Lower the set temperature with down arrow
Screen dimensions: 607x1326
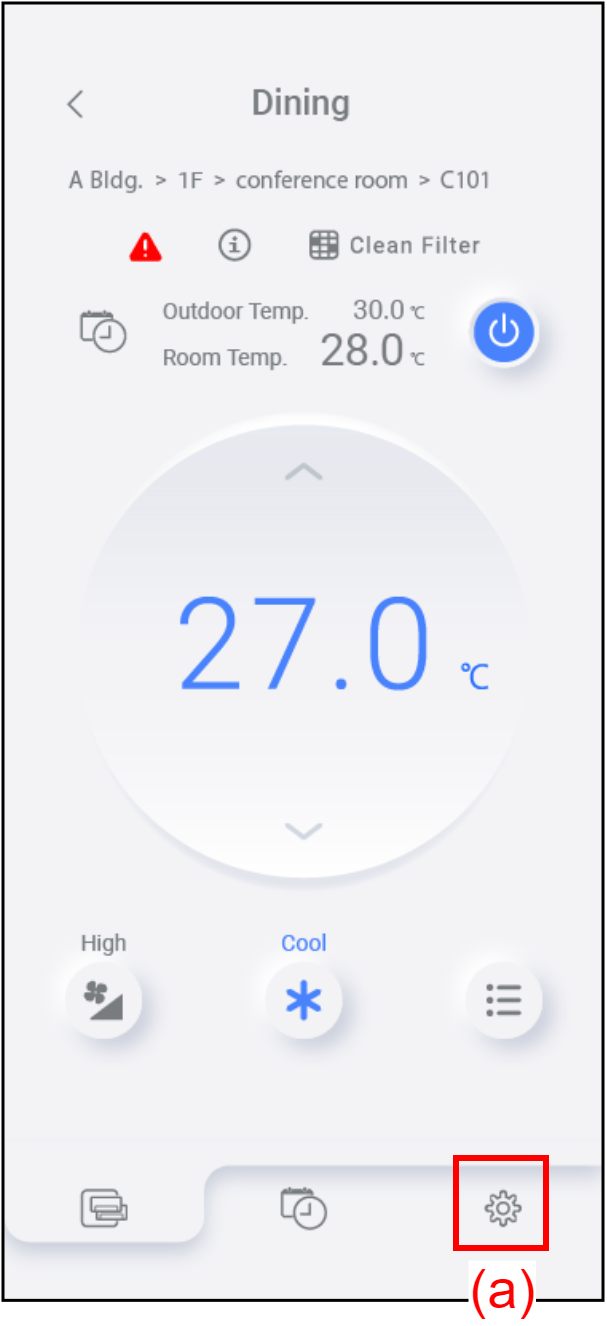[x=303, y=829]
